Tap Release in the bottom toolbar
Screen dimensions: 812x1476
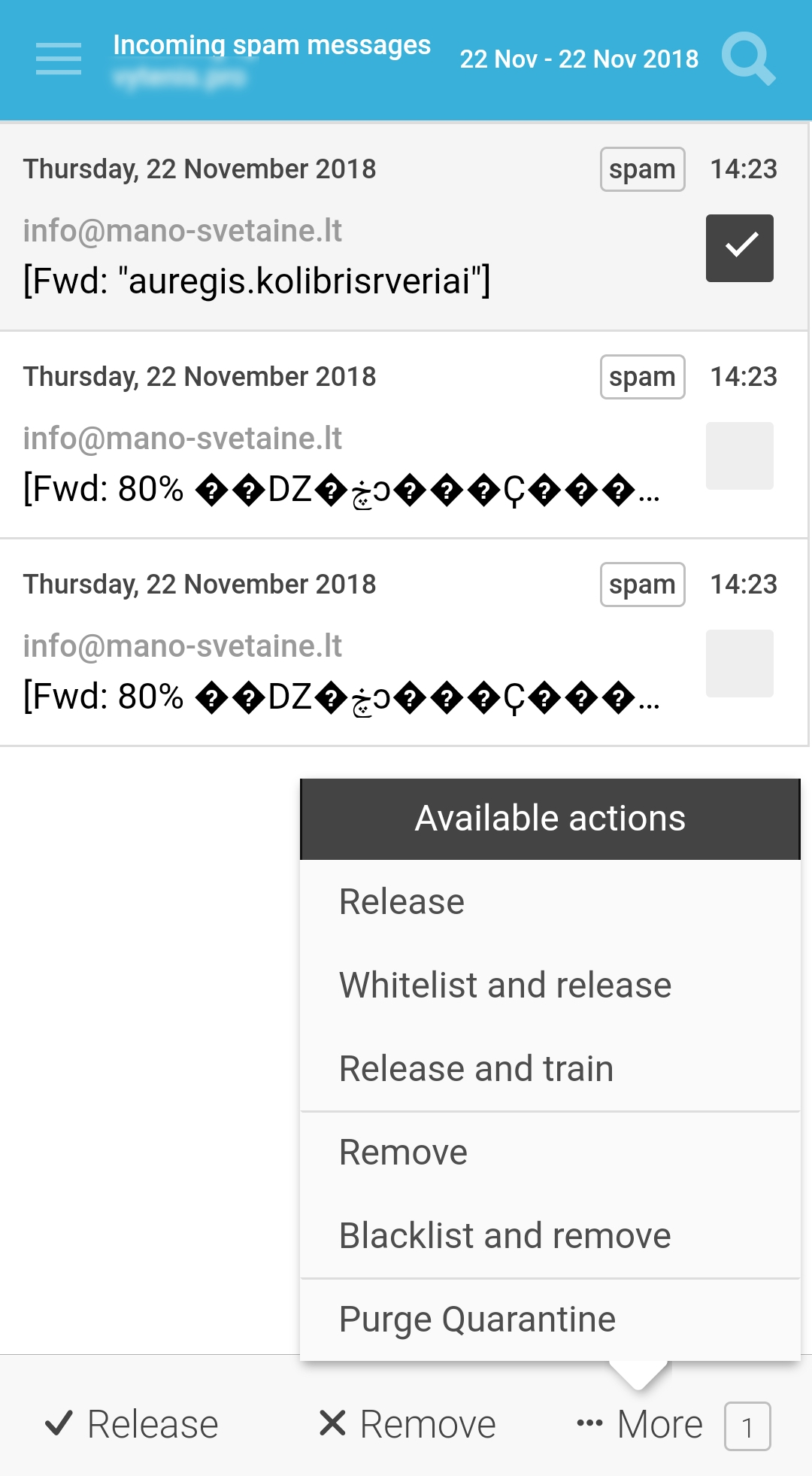click(132, 1424)
